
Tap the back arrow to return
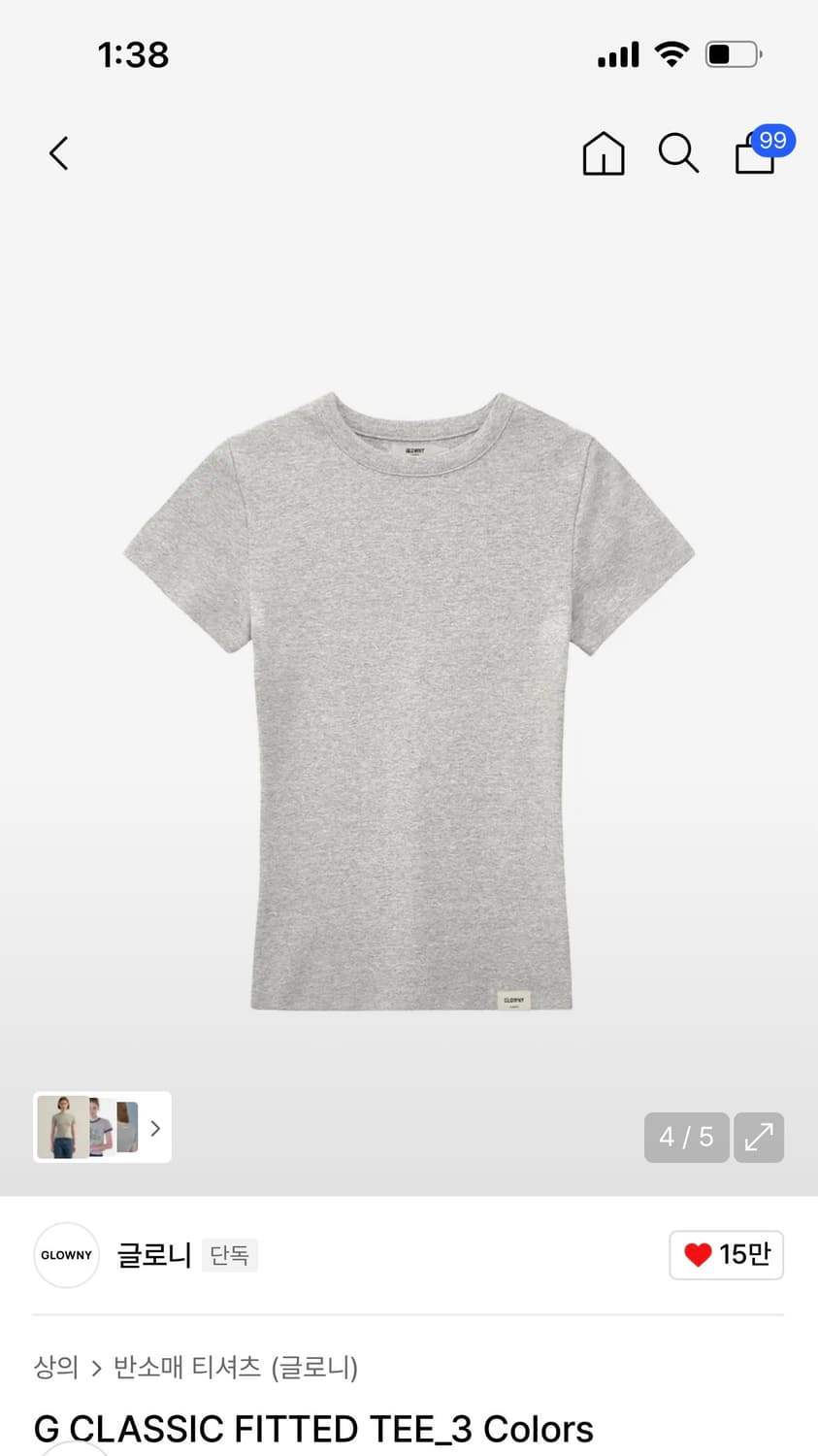[x=58, y=153]
